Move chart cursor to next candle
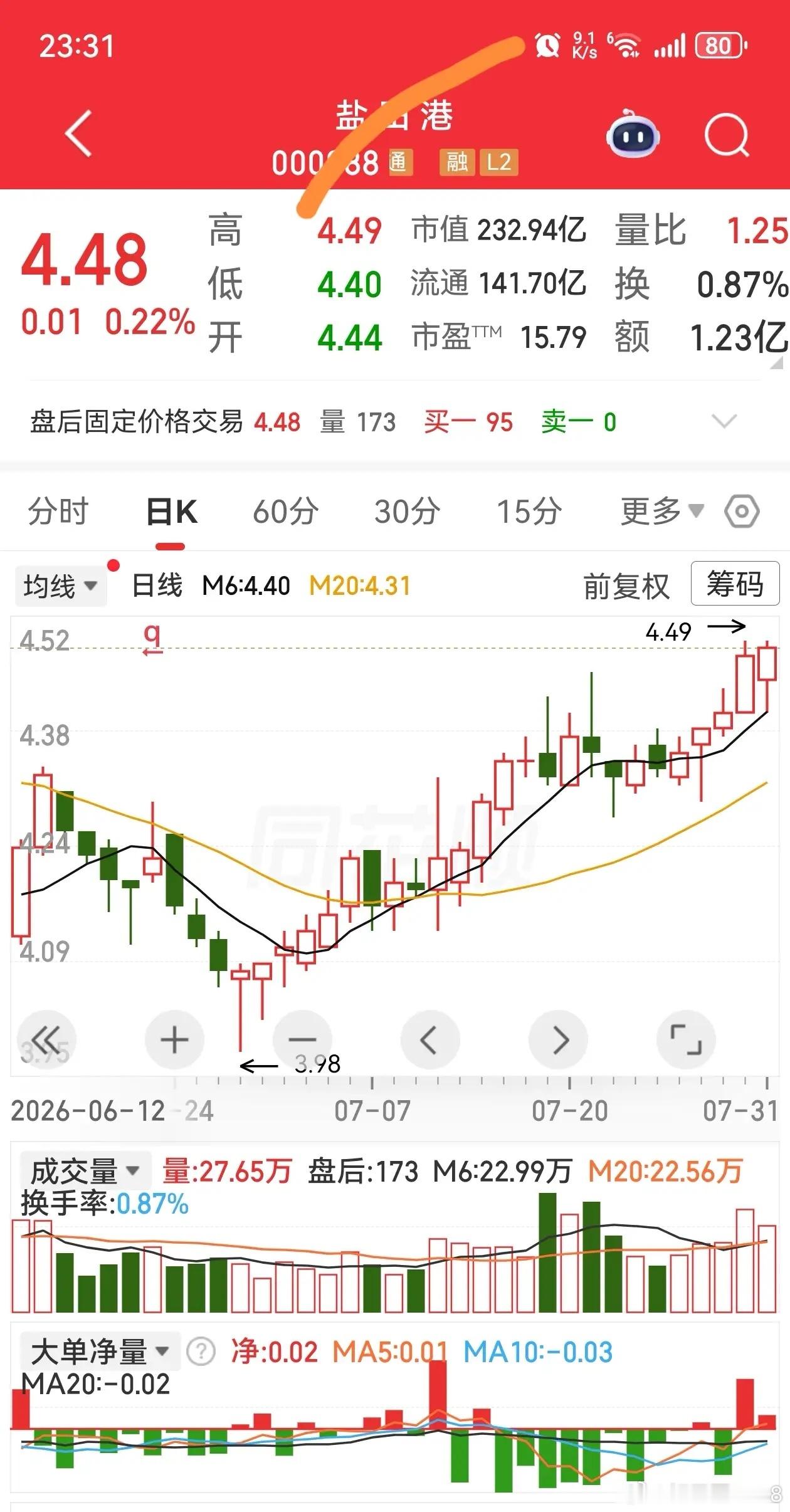 tap(559, 1041)
